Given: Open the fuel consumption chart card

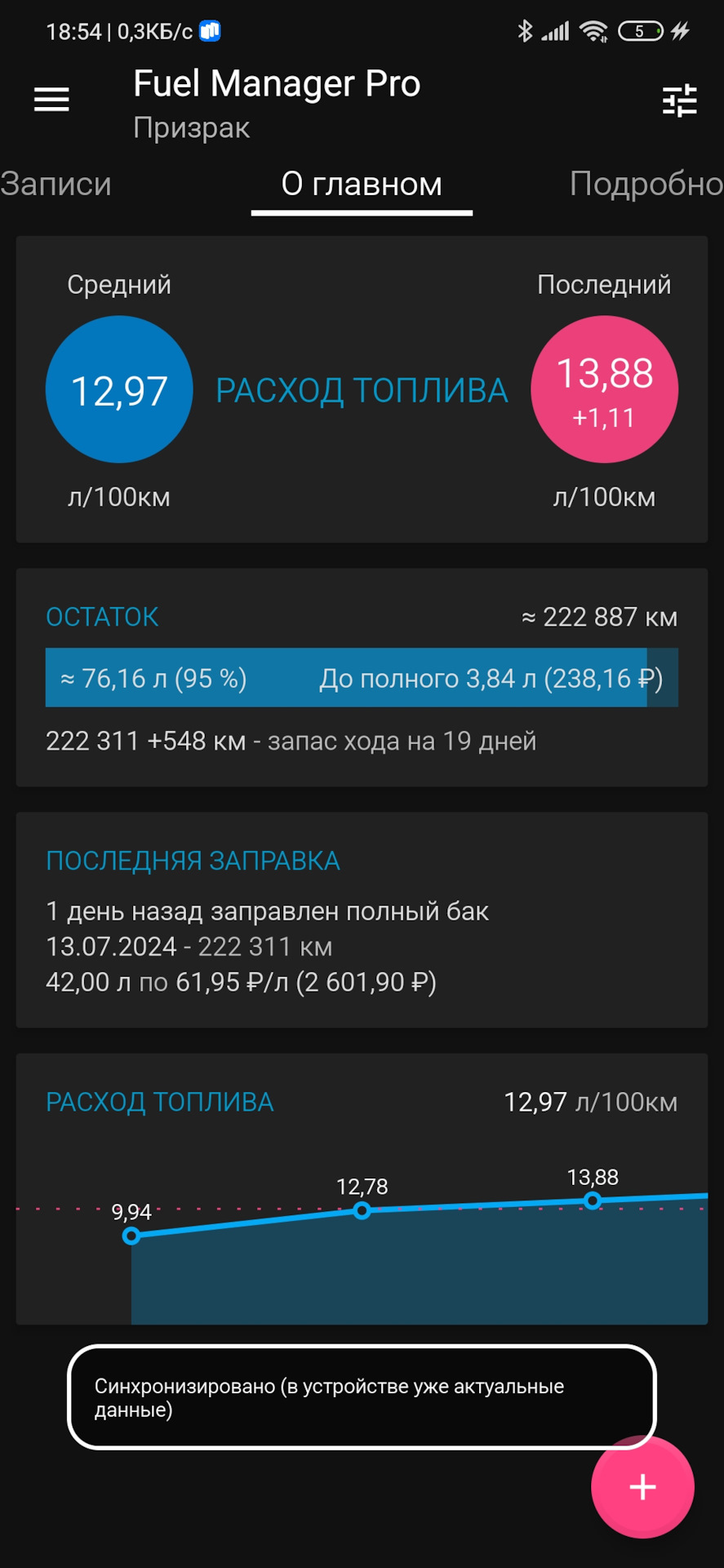Looking at the screenshot, I should [362, 1188].
